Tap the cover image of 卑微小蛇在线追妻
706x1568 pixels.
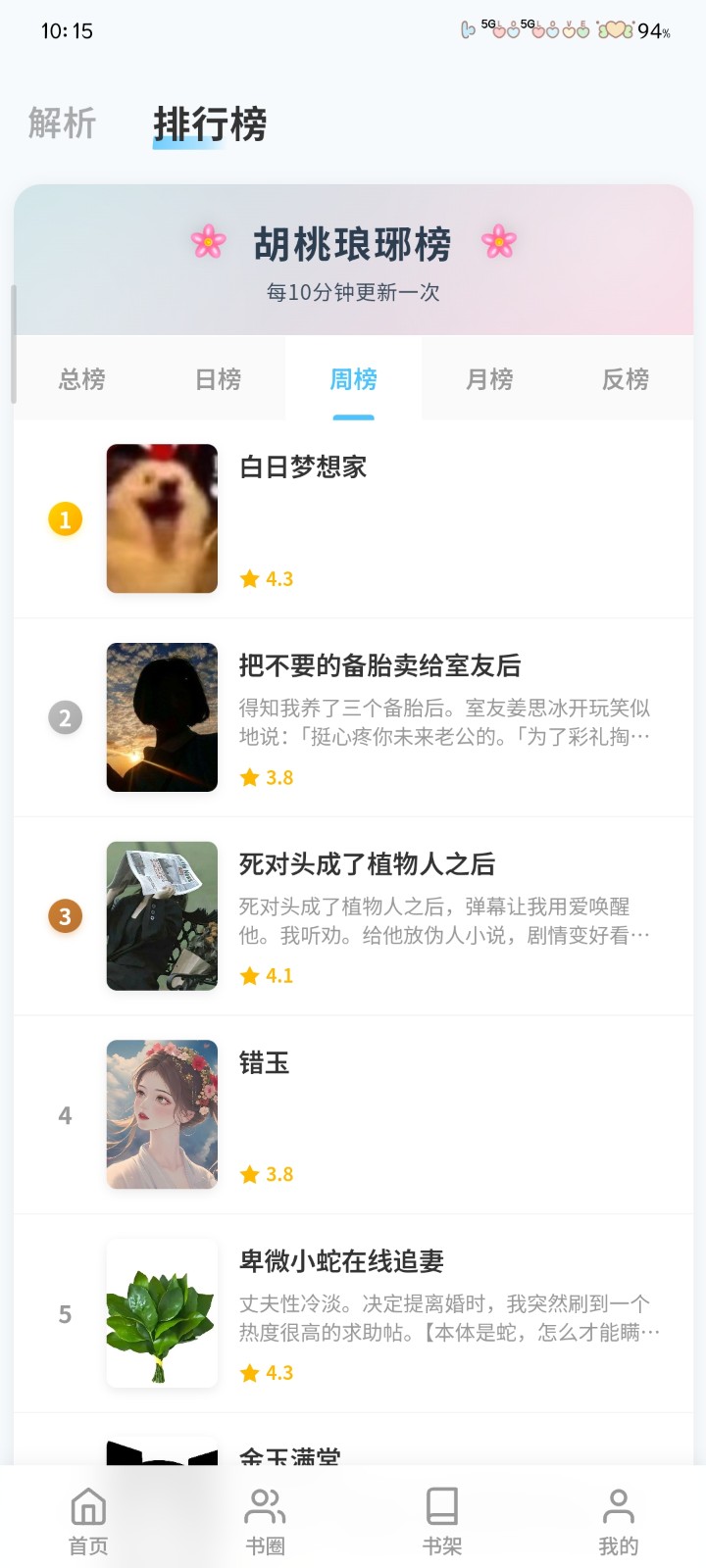(162, 1311)
